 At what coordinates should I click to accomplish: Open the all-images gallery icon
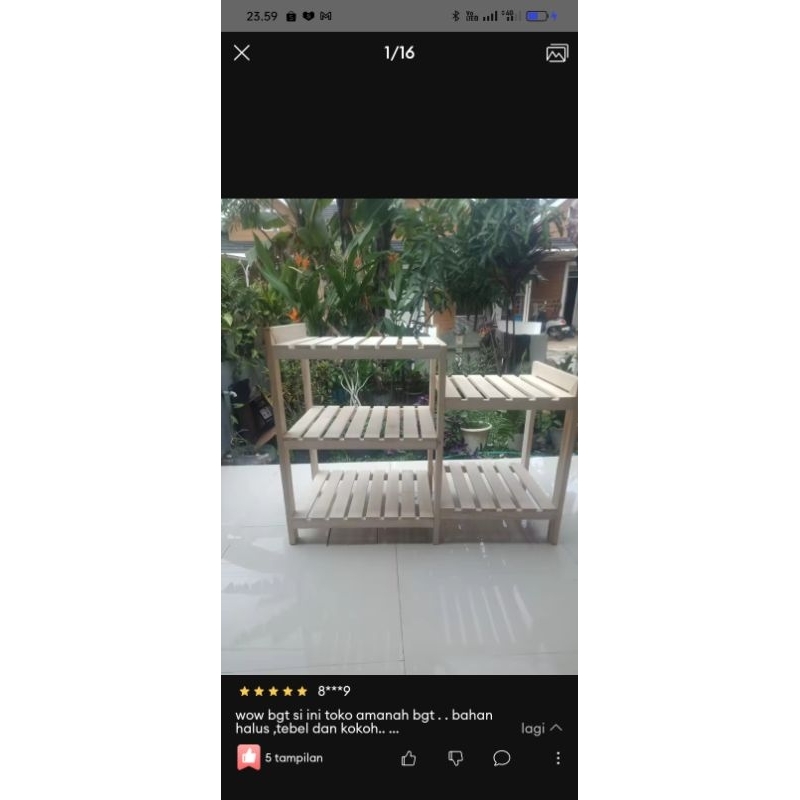[557, 53]
